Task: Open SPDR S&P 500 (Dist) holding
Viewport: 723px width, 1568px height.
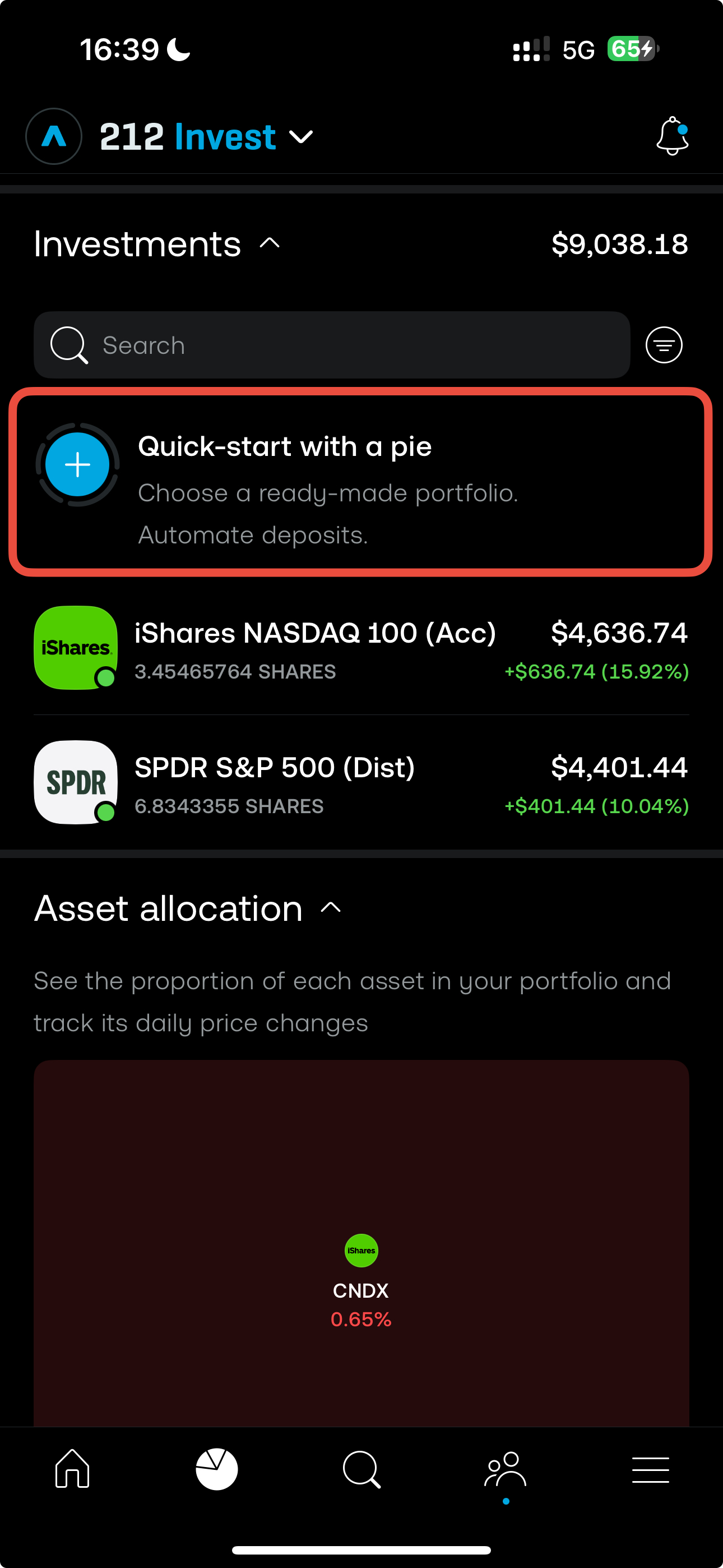Action: (361, 782)
